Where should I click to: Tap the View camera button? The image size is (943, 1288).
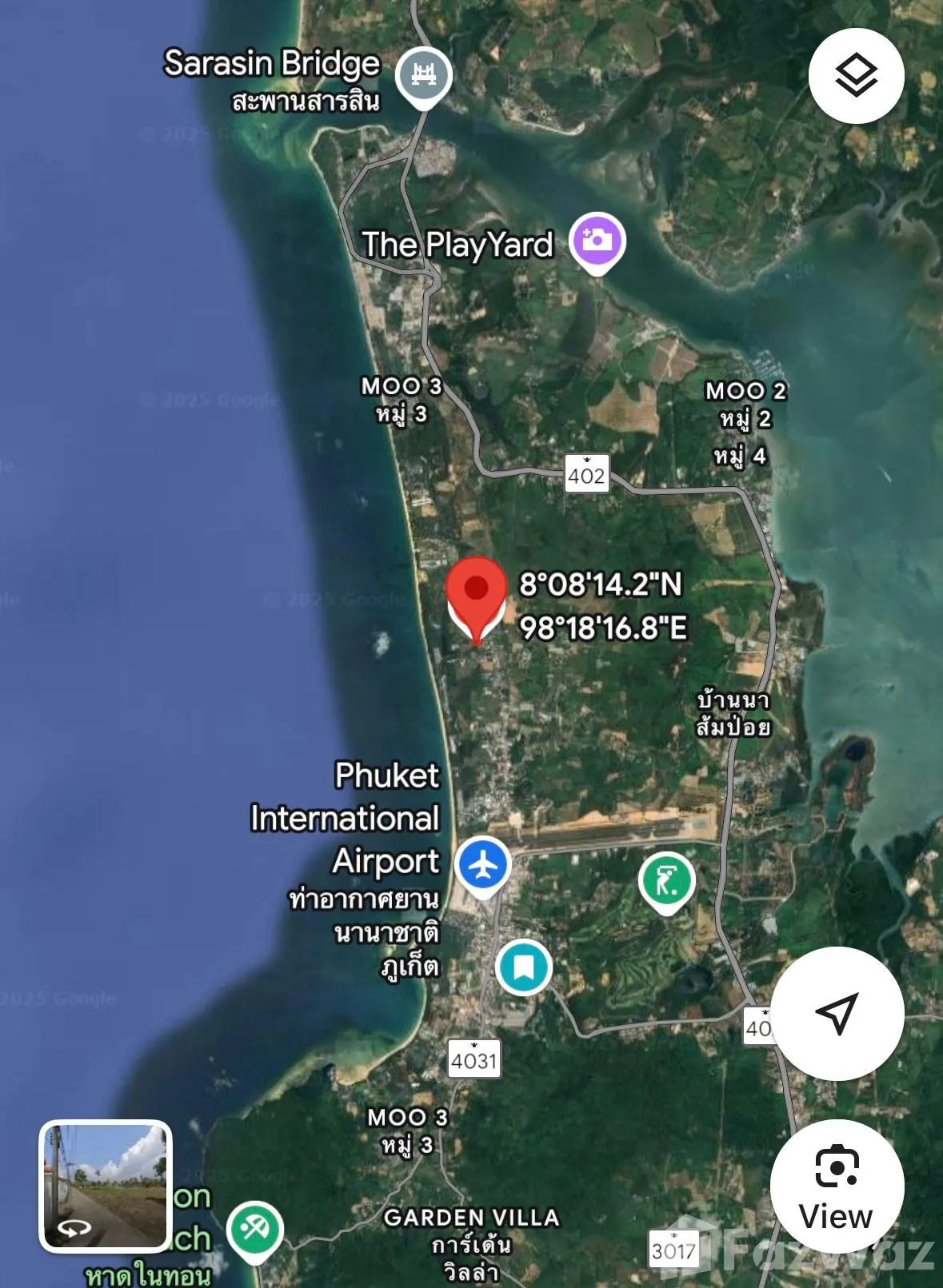pyautogui.click(x=837, y=1186)
